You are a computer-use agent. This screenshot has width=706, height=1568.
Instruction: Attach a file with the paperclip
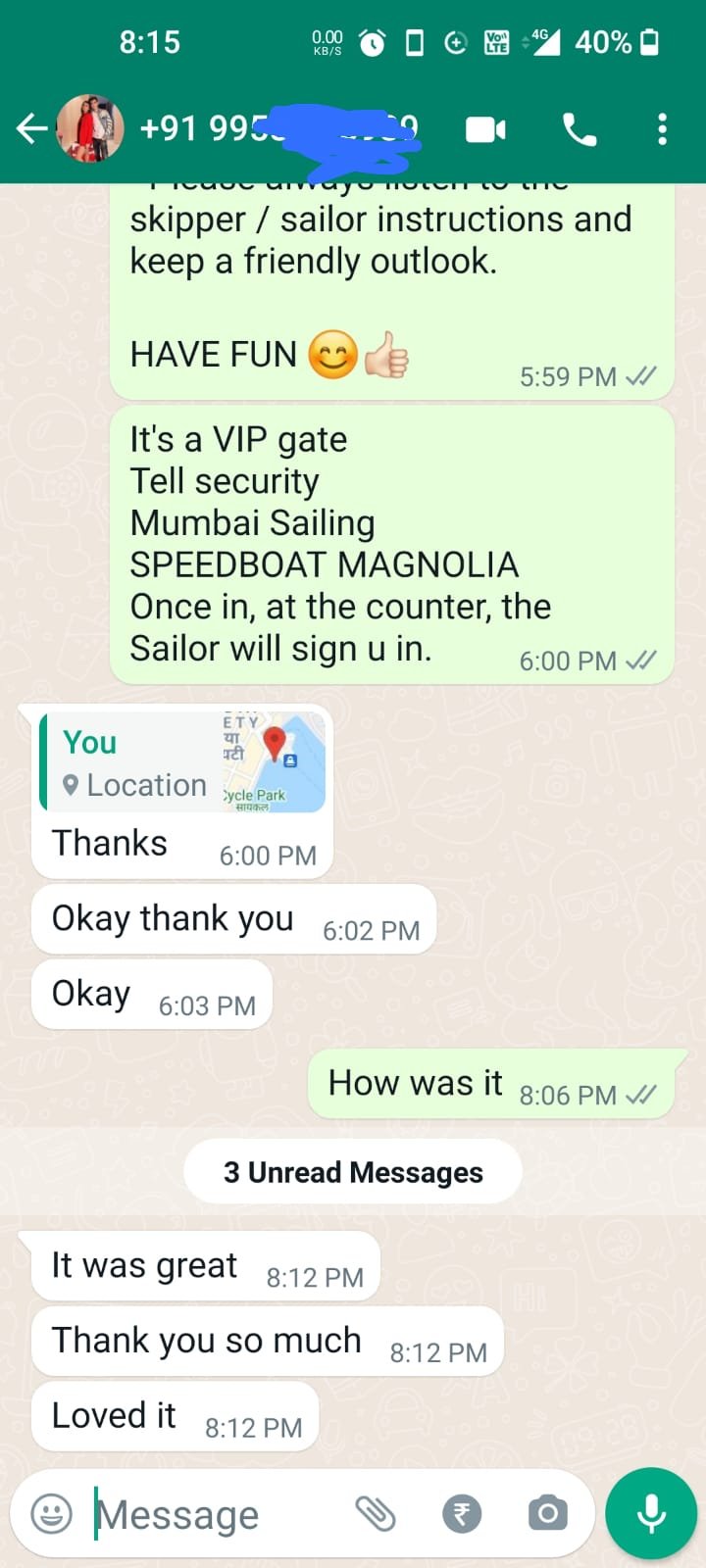coord(375,1514)
